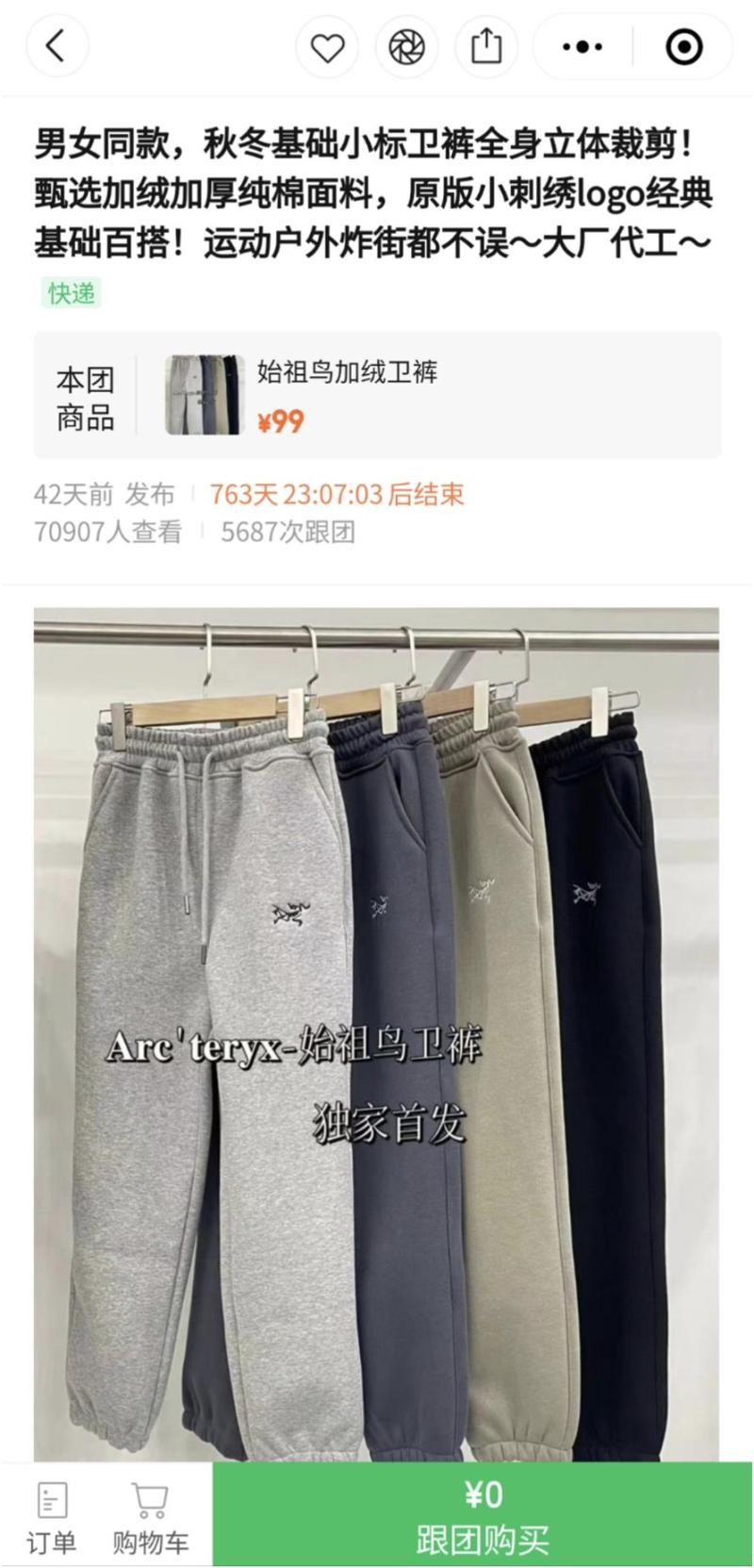Open the 始祖鸟加绒卫裤 product card
Image resolution: width=754 pixels, height=1568 pixels.
click(377, 394)
